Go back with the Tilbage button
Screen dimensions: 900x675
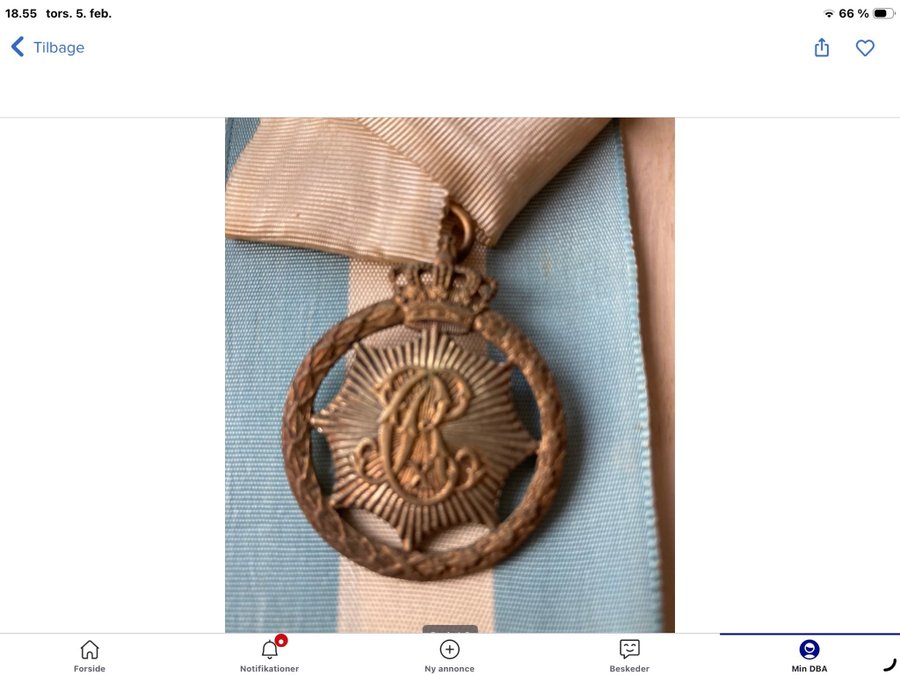(48, 47)
